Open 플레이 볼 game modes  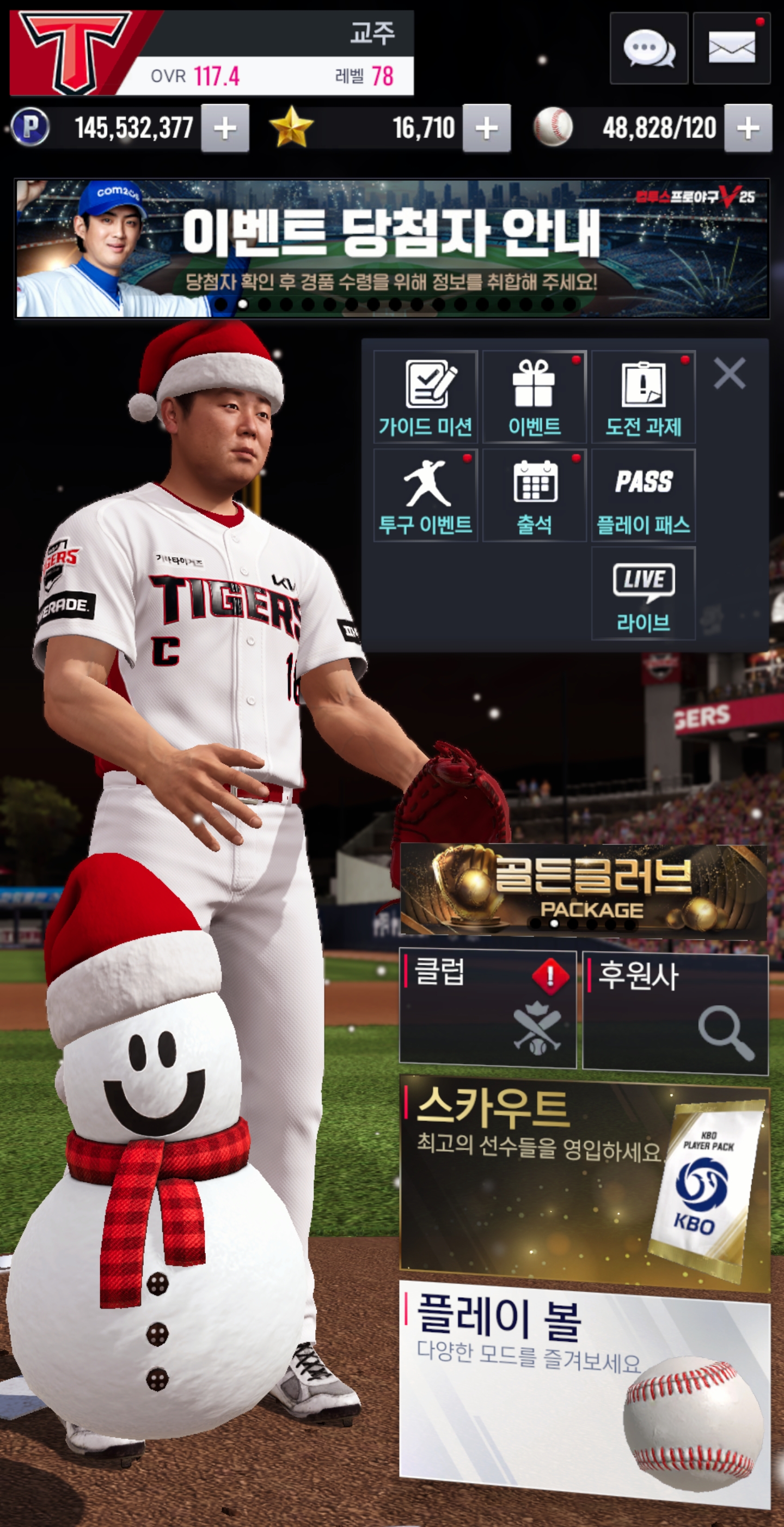click(x=584, y=1393)
